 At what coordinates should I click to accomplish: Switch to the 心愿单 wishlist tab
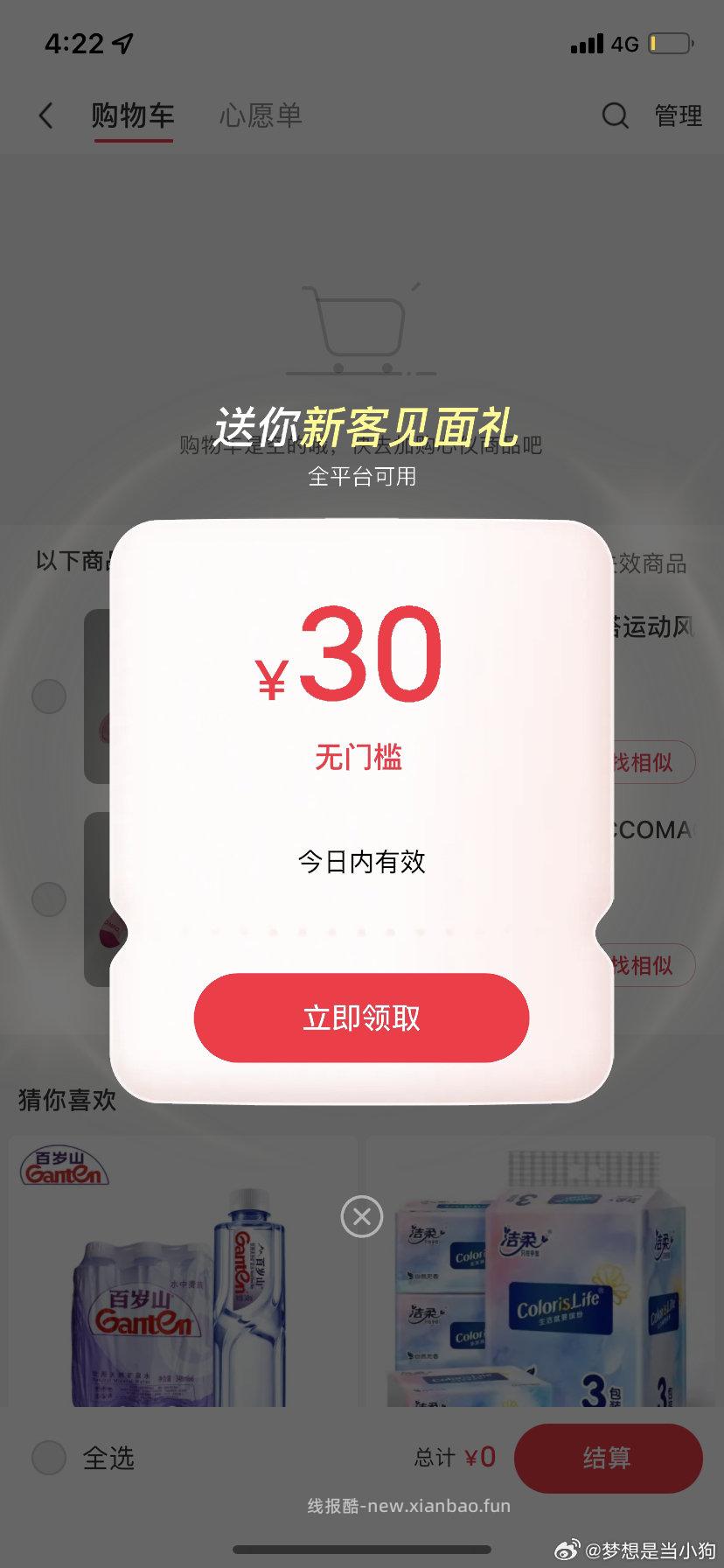pyautogui.click(x=259, y=115)
